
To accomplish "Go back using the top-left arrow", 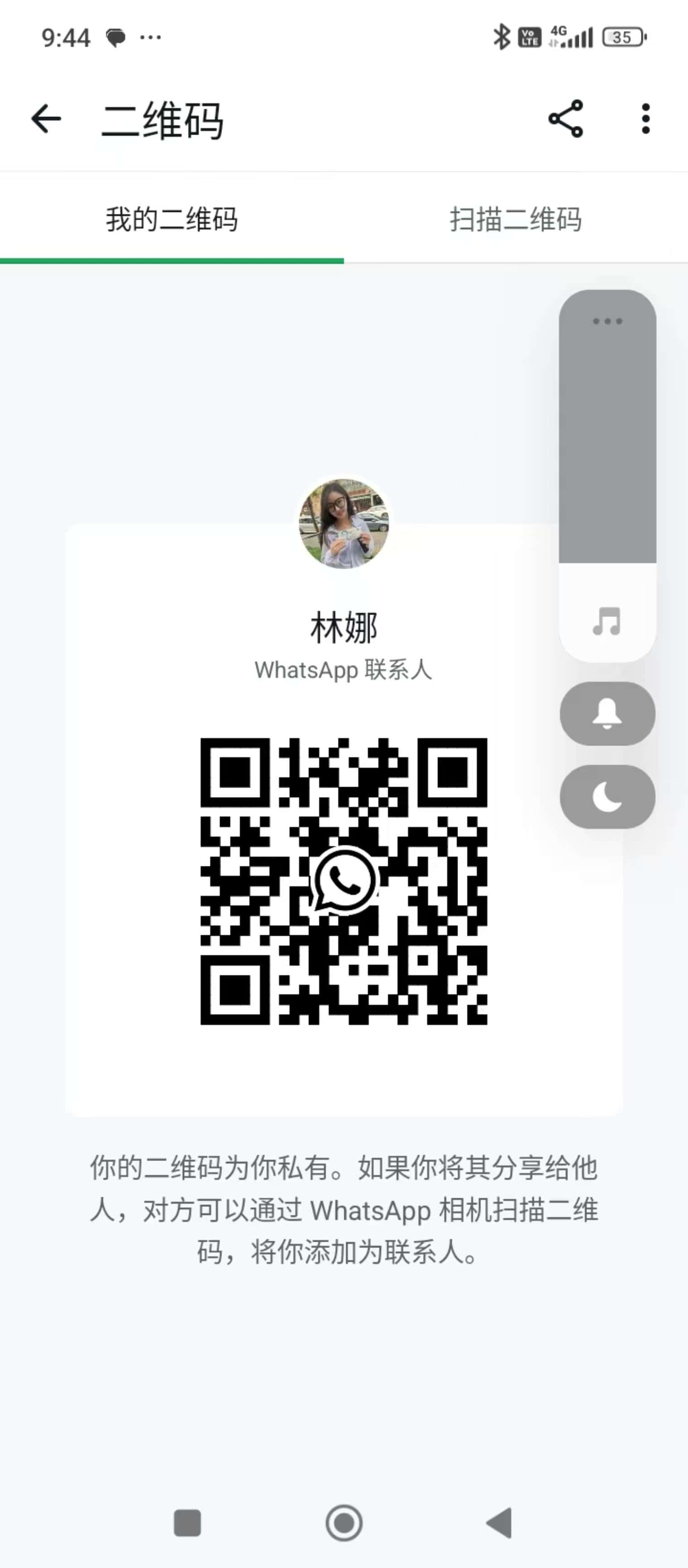I will coord(46,118).
